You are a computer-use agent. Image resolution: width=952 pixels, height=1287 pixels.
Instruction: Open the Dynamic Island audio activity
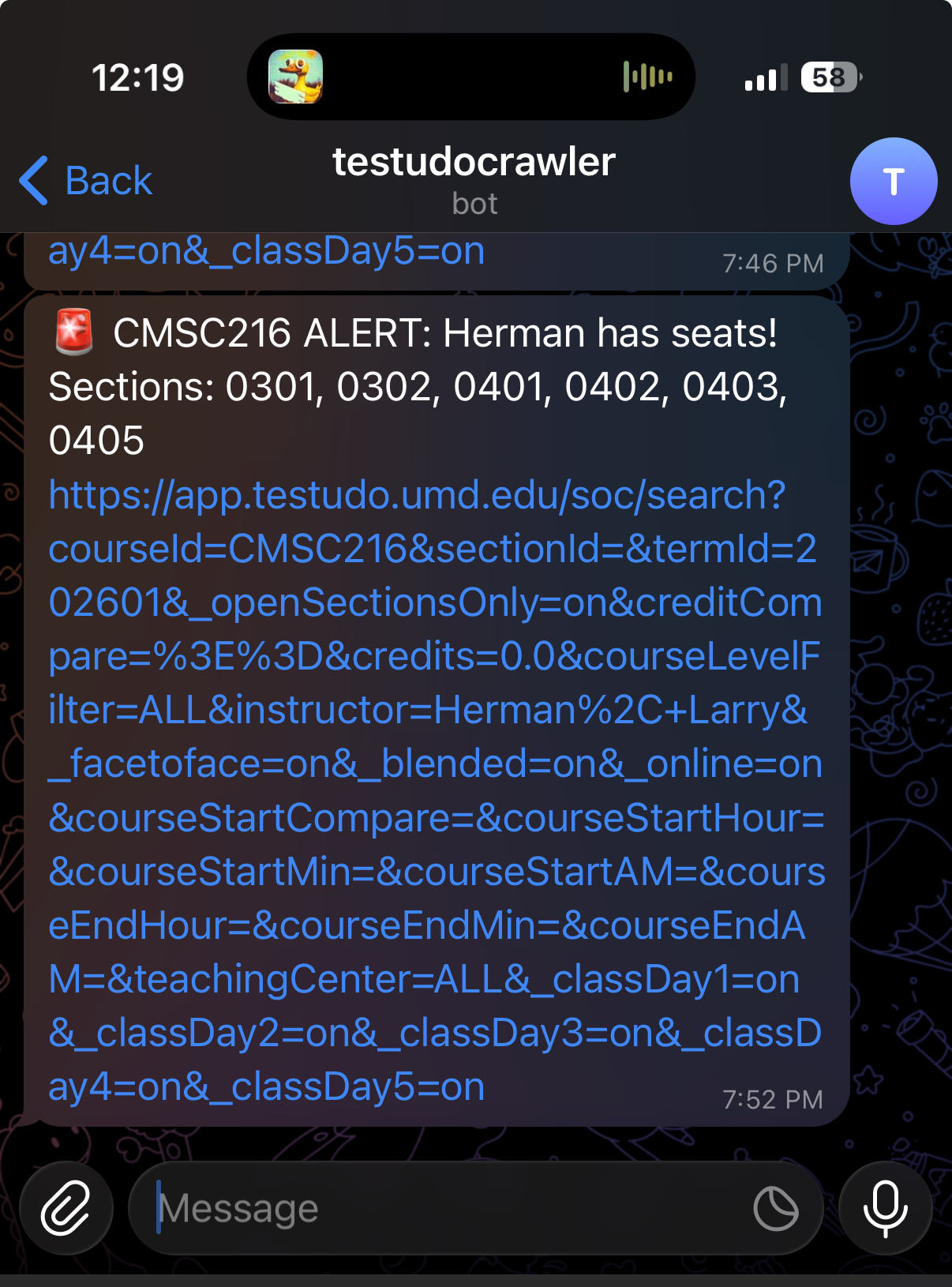(470, 77)
